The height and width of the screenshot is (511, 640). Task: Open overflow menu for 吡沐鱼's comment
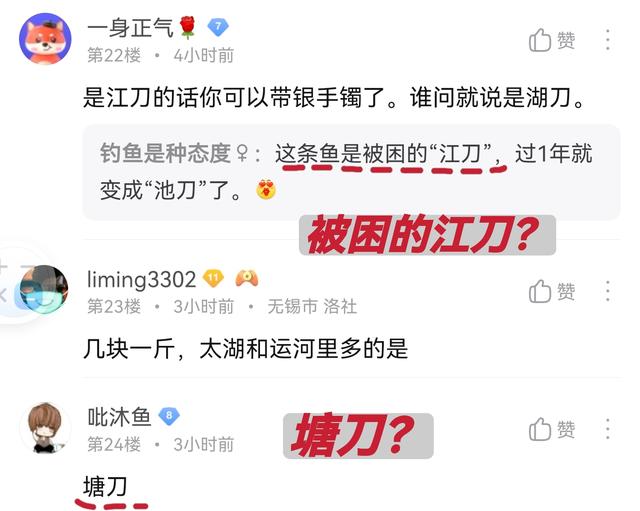pos(608,430)
